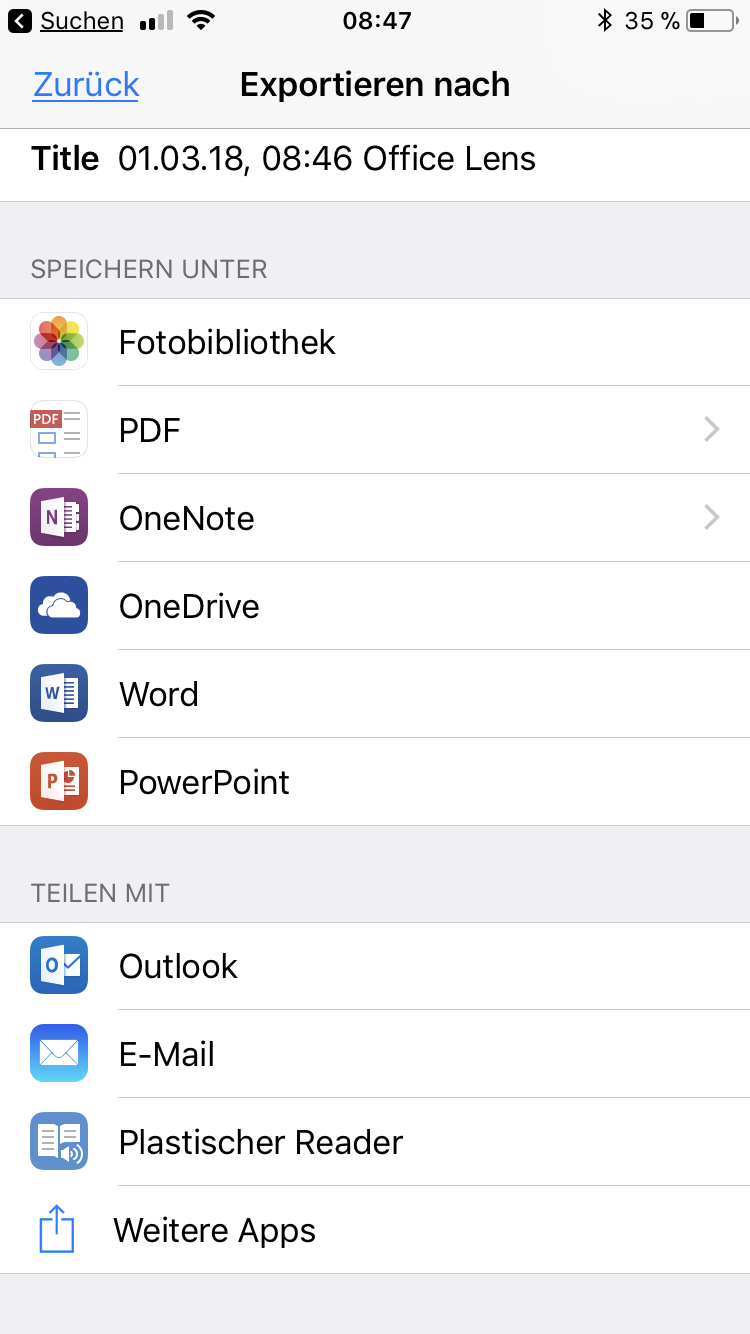Edit the title field 01.03.18, 08:46 Office Lens
This screenshot has height=1334, width=750.
point(326,159)
